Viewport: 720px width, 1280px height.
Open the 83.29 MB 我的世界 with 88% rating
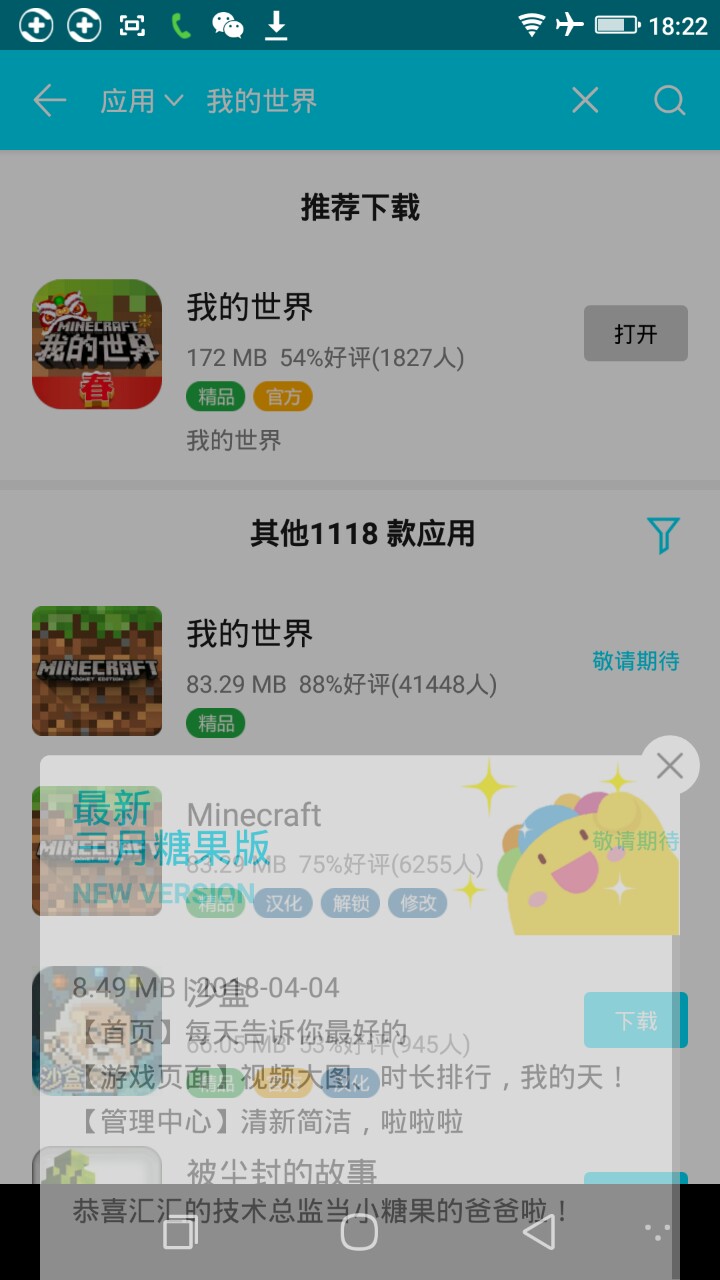(250, 634)
